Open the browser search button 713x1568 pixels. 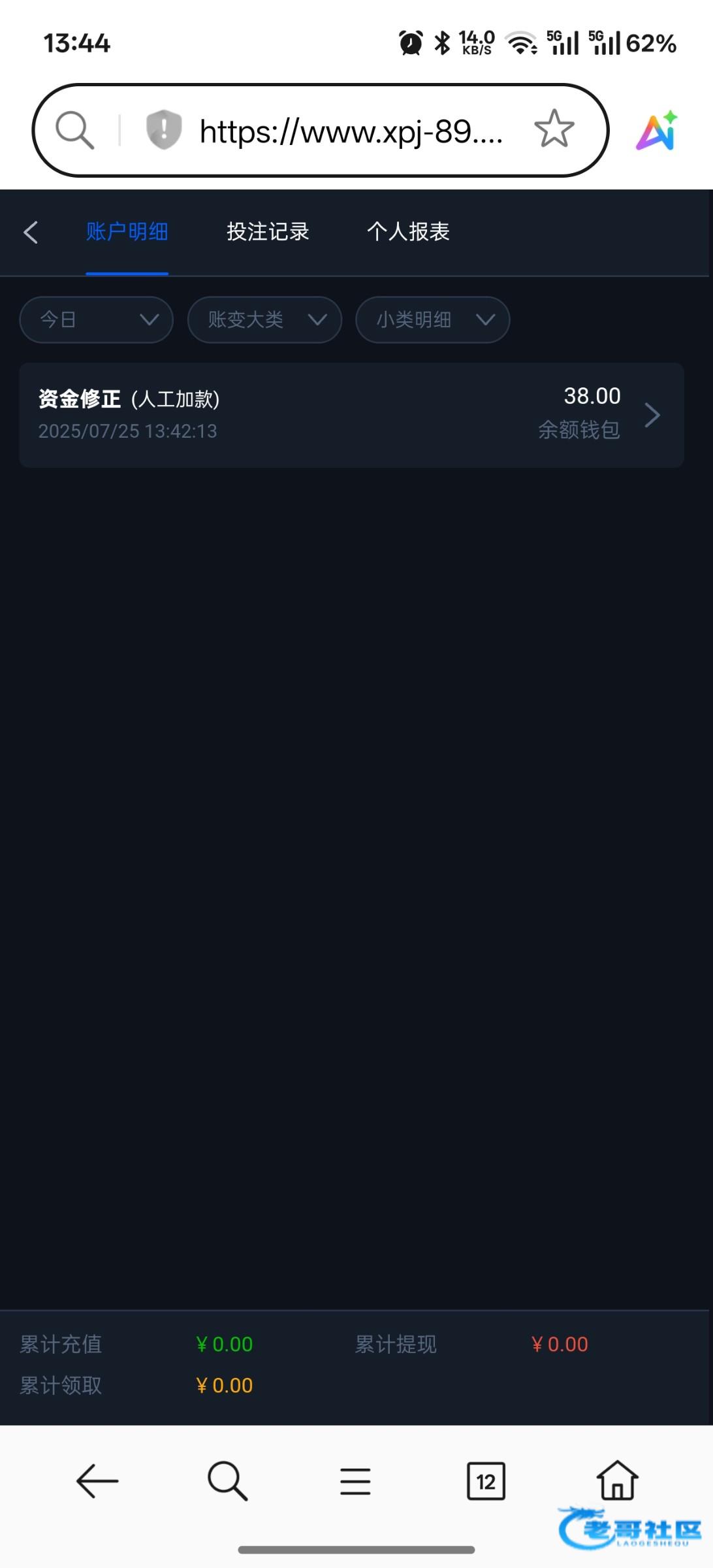click(227, 1480)
